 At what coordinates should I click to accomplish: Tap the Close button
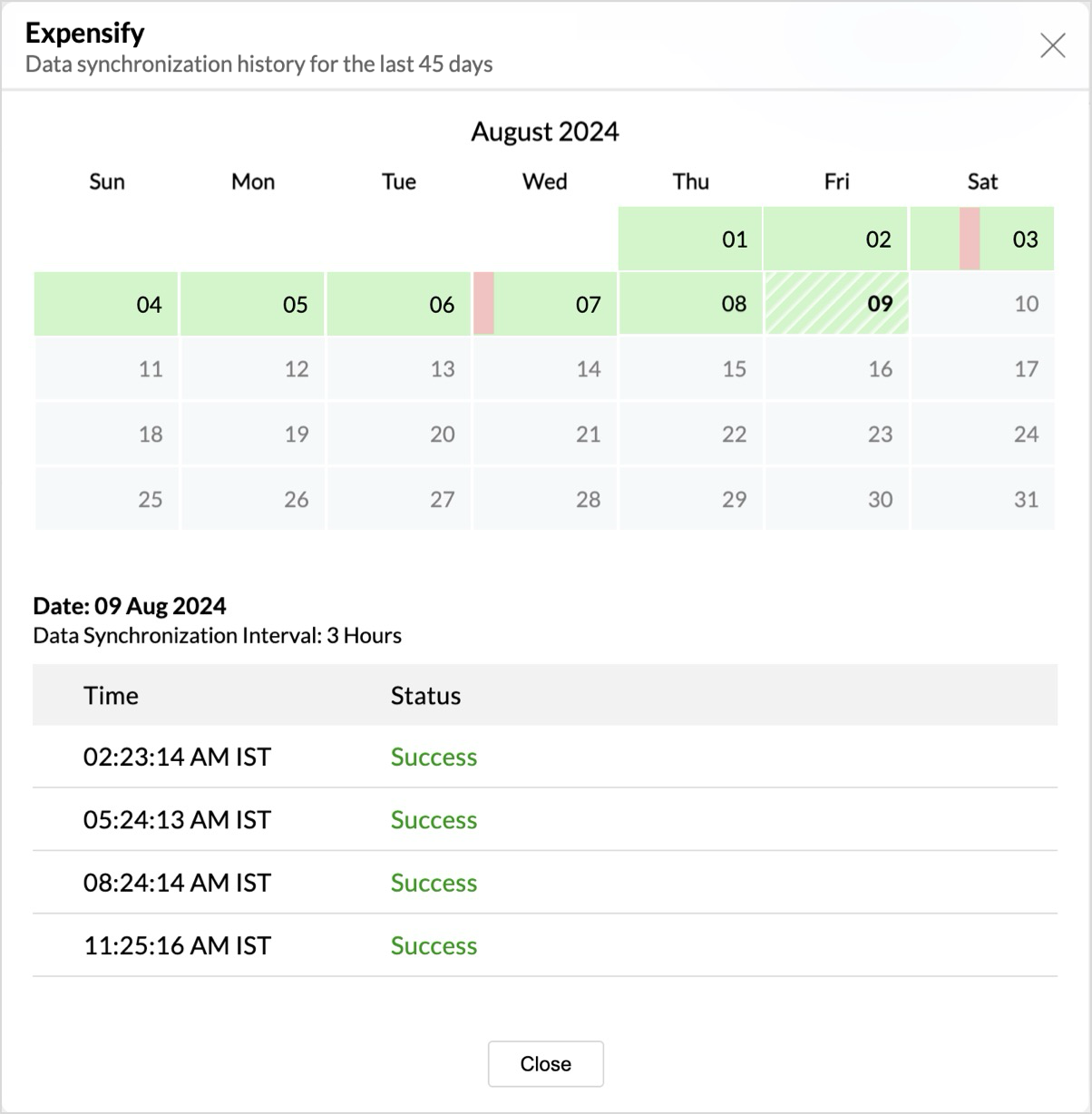coord(545,1063)
